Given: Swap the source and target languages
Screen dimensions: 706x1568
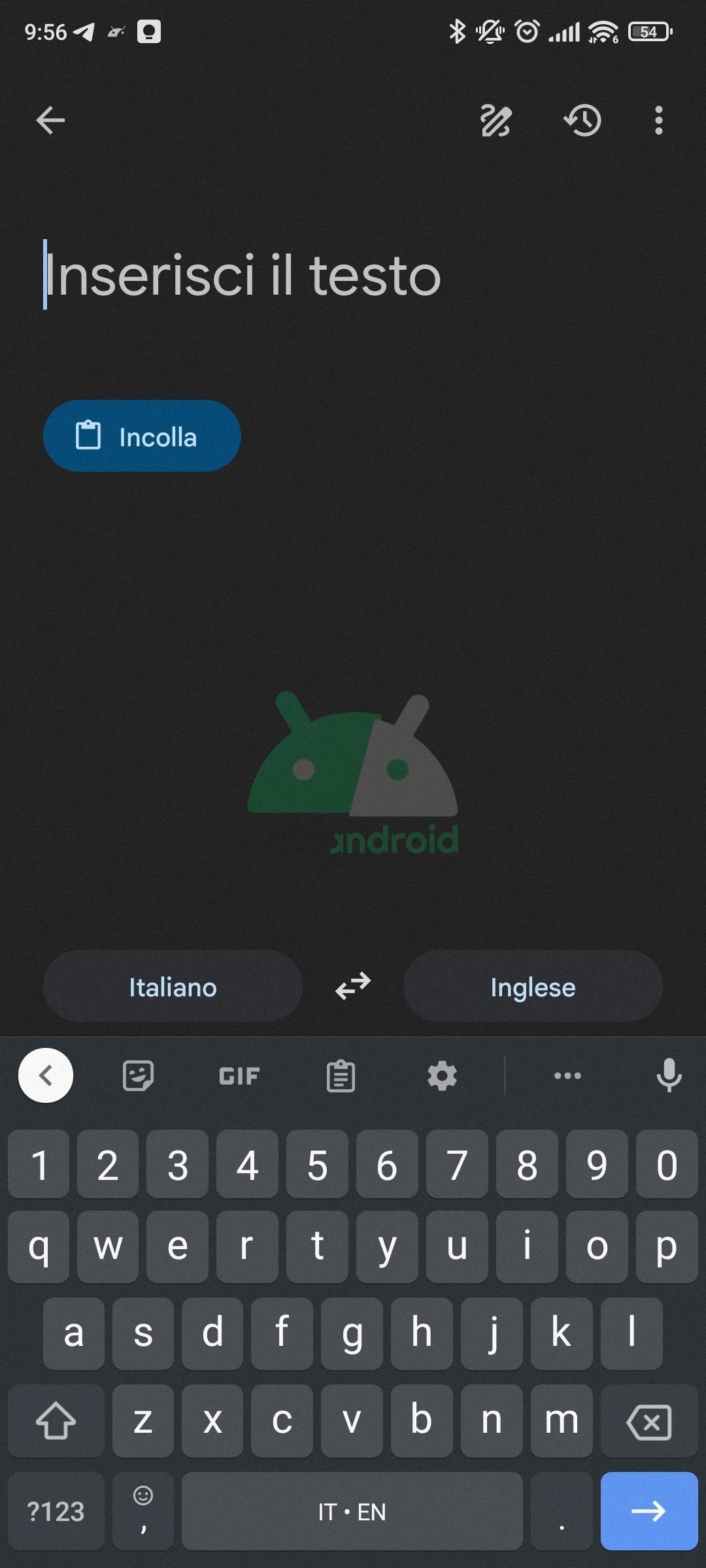Looking at the screenshot, I should coord(353,987).
